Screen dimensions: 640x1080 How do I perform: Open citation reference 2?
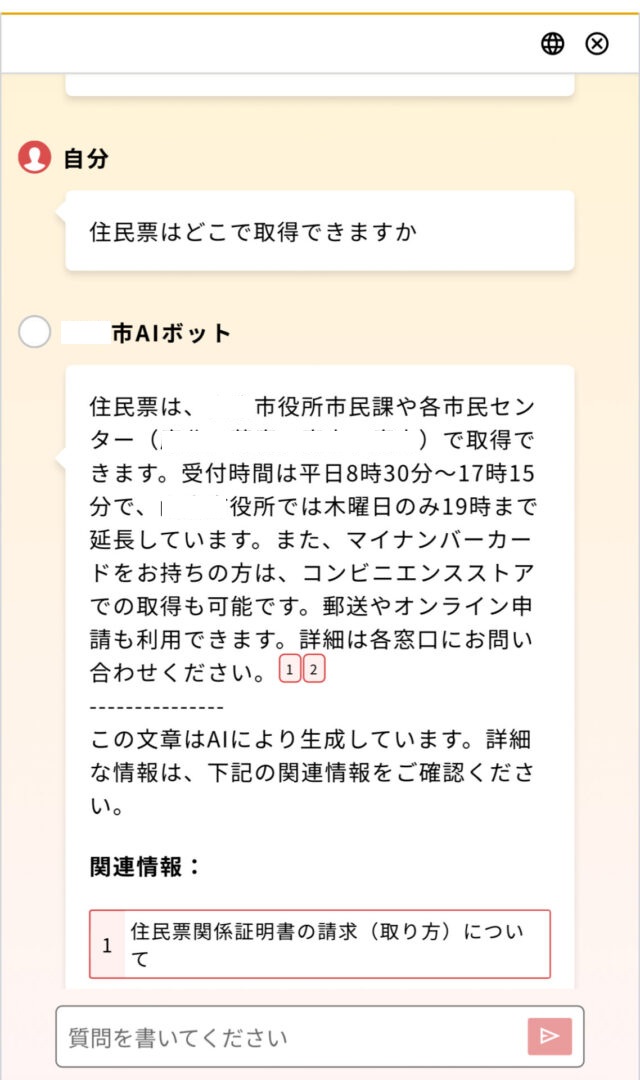point(314,670)
